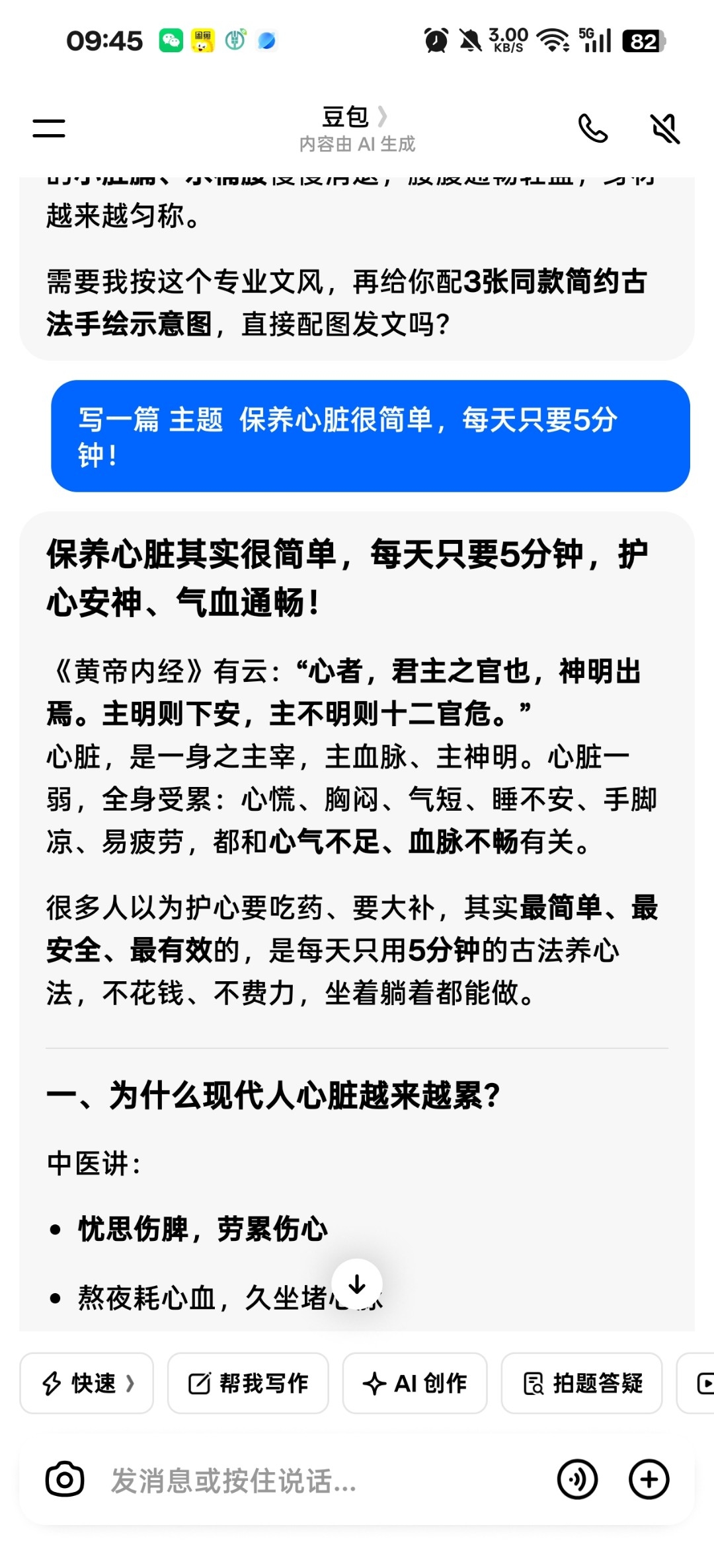Open 拍题答疑 photo question solver
This screenshot has height=1568, width=714.
coord(580,1384)
